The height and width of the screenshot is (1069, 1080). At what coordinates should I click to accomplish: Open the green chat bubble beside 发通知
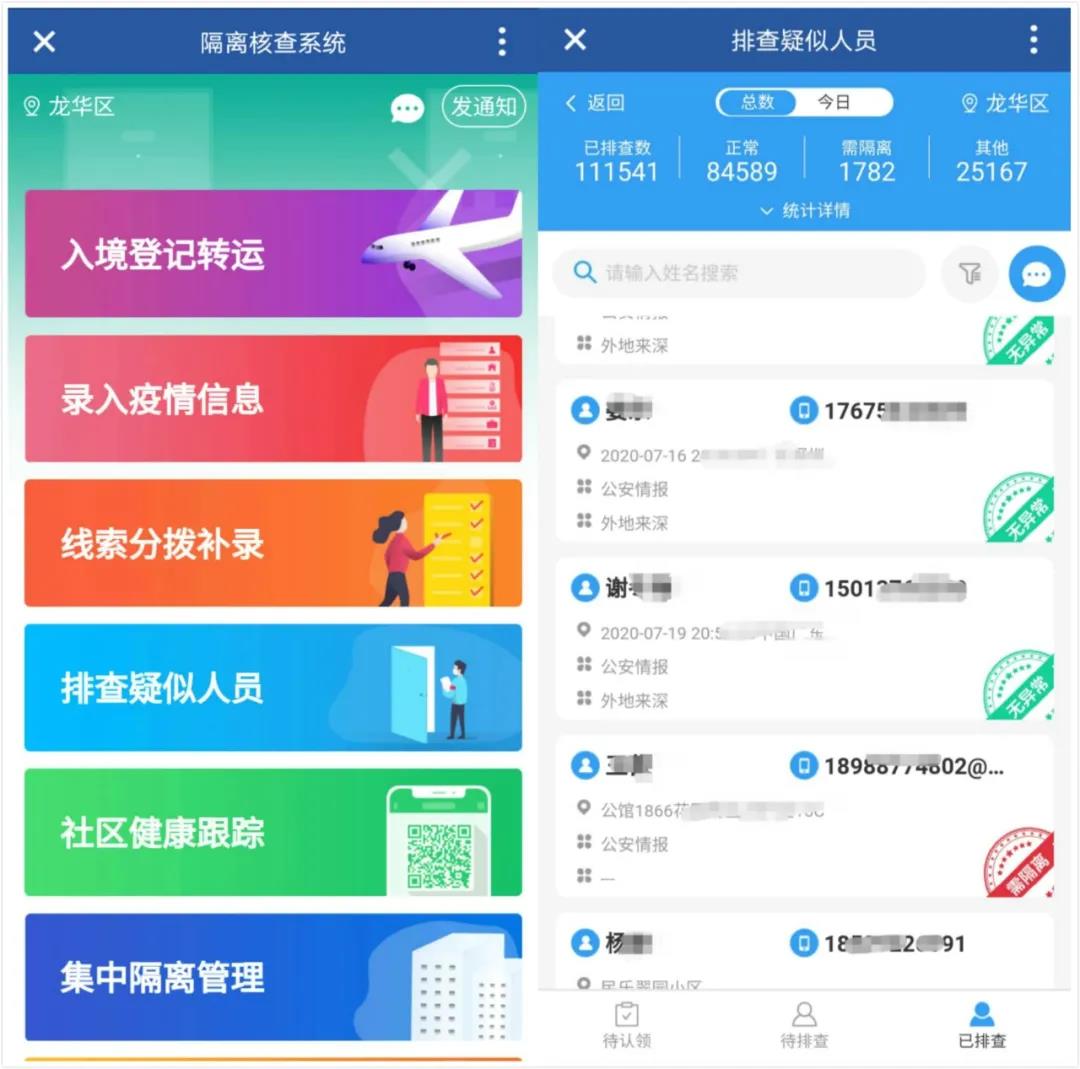click(x=407, y=108)
